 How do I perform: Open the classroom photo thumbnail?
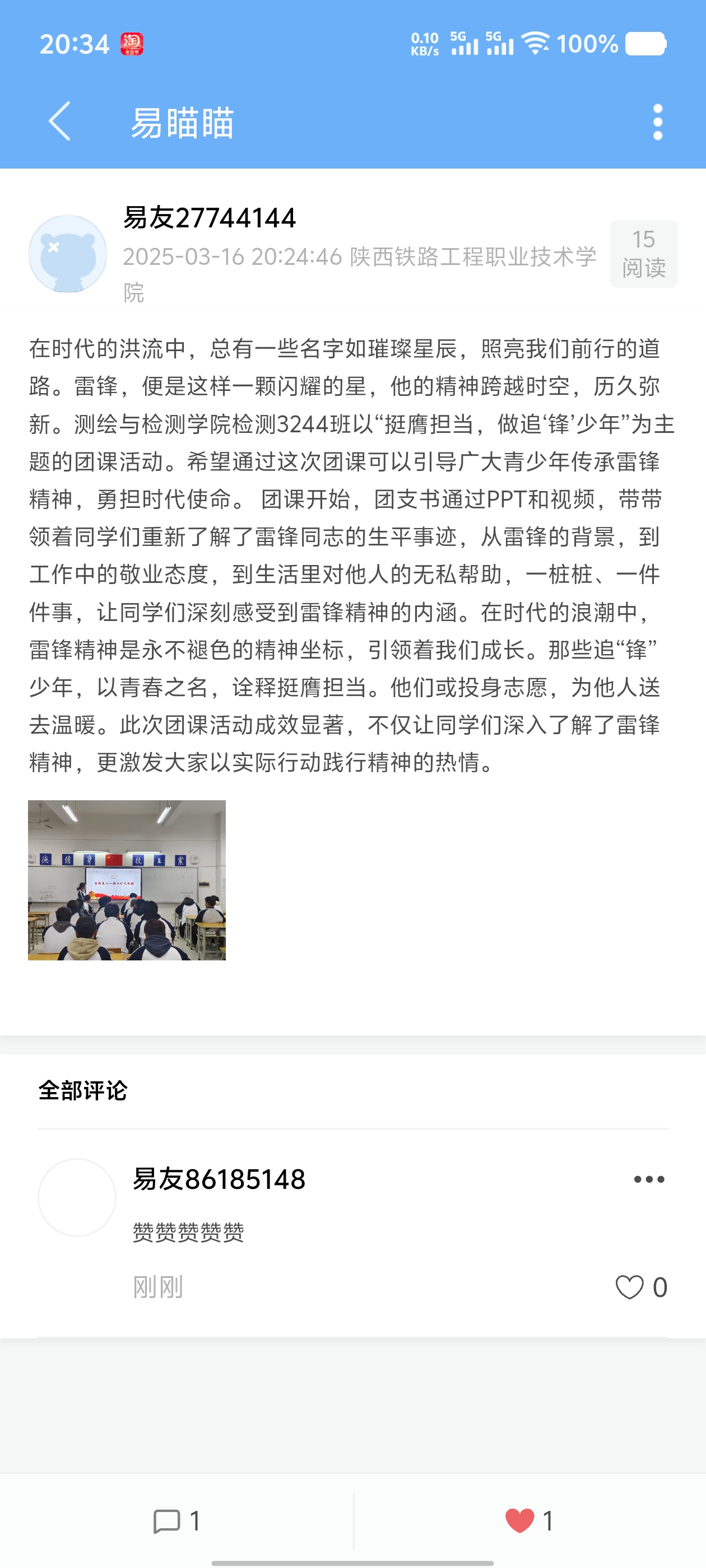[x=127, y=880]
